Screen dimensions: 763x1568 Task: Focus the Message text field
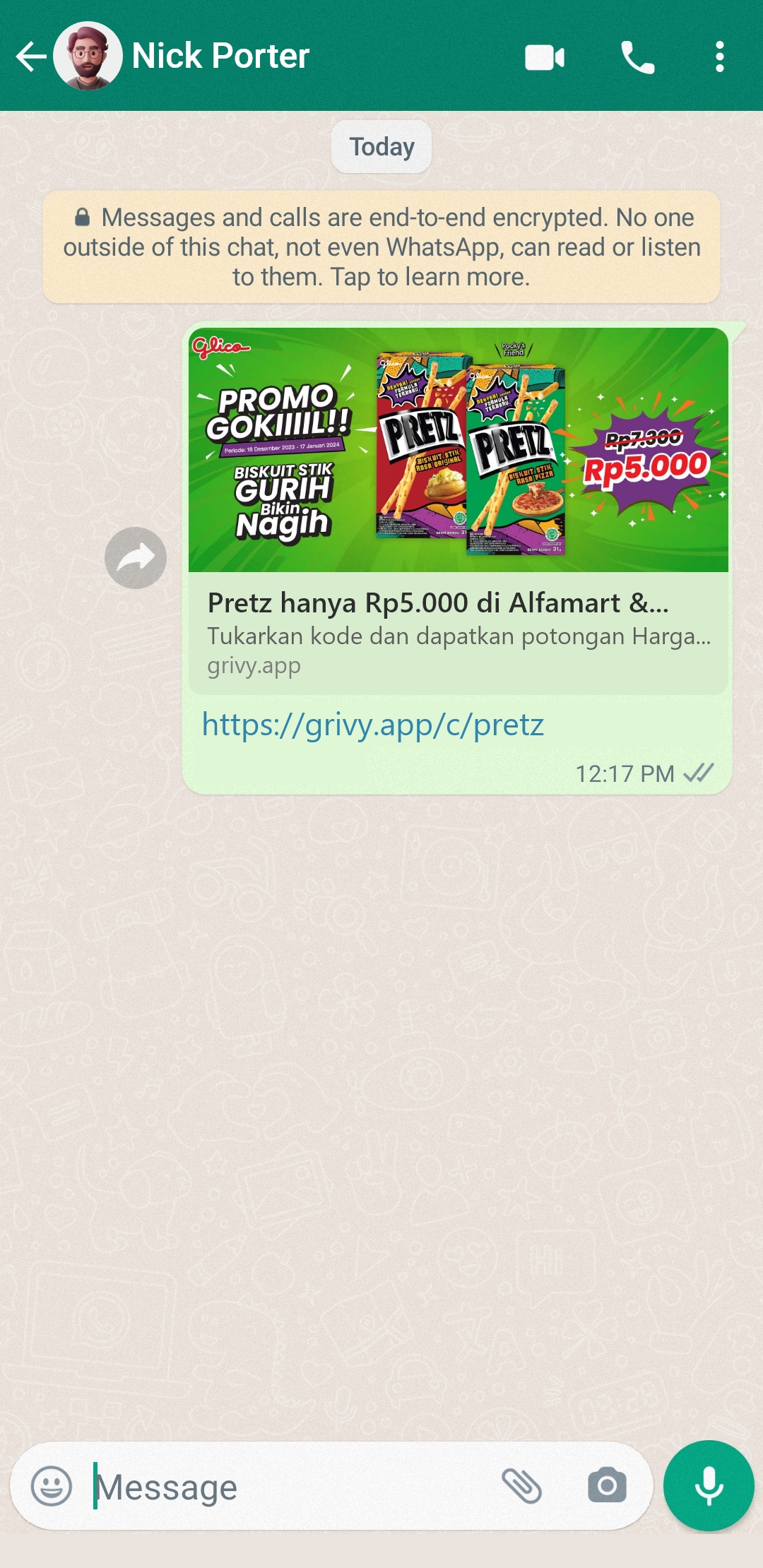pyautogui.click(x=290, y=1487)
